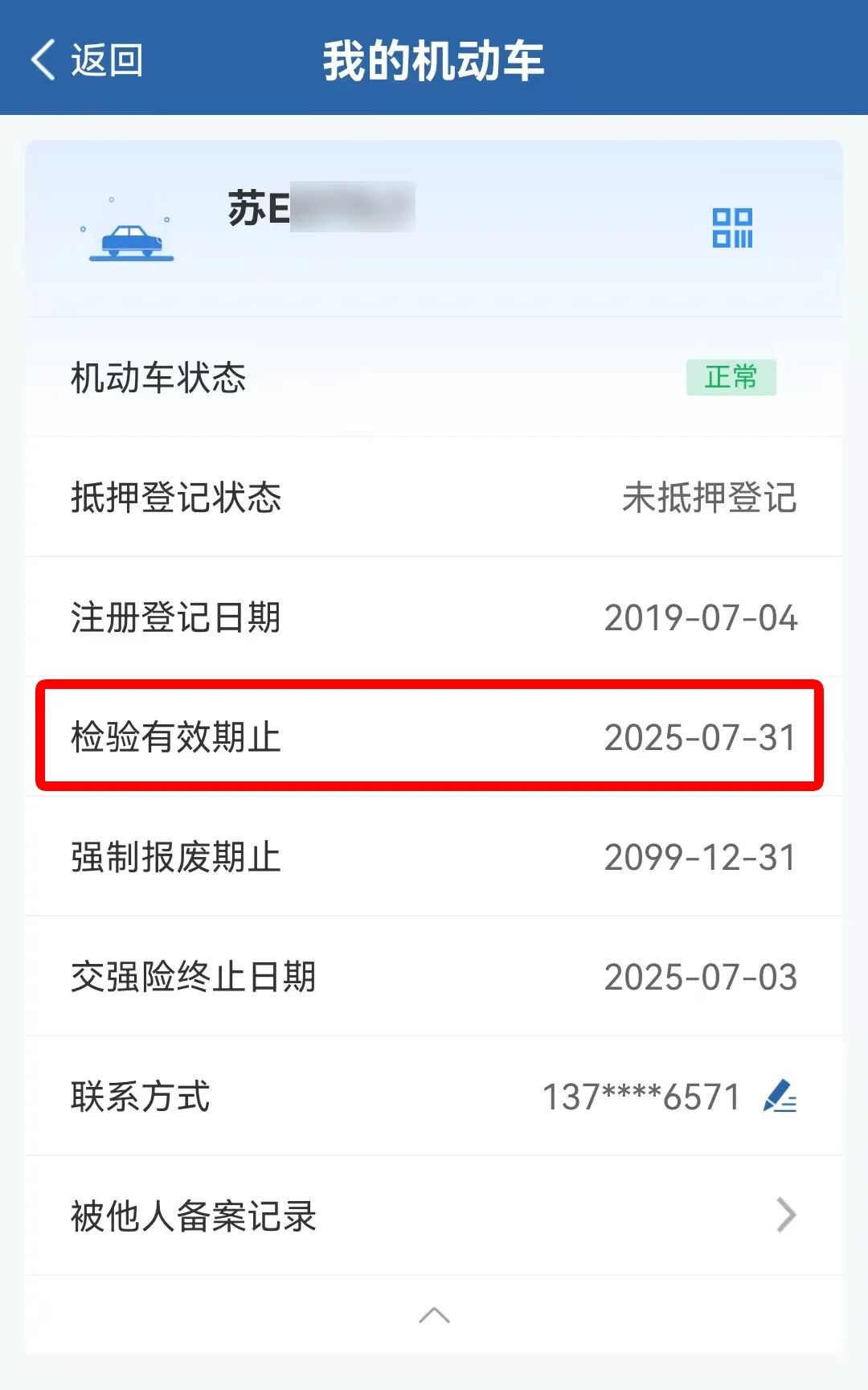
Task: Edit the contact phone number 137****6571
Action: [x=780, y=1097]
